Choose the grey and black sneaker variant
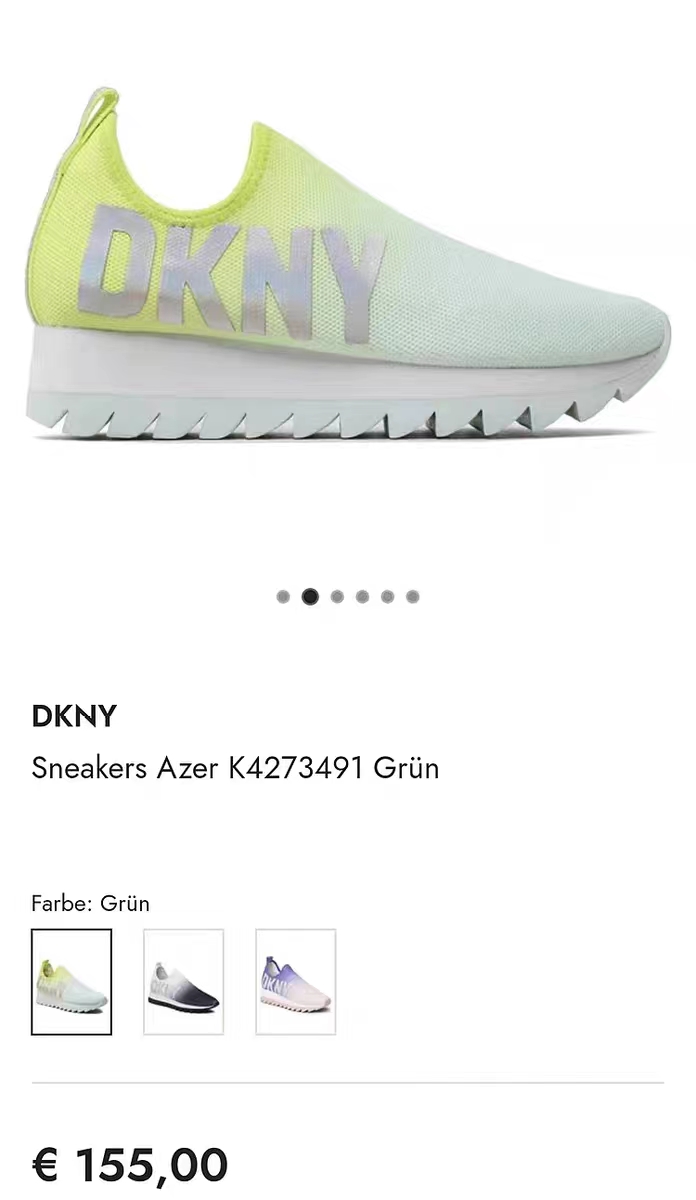Viewport: 696px width, 1200px height. (x=183, y=981)
